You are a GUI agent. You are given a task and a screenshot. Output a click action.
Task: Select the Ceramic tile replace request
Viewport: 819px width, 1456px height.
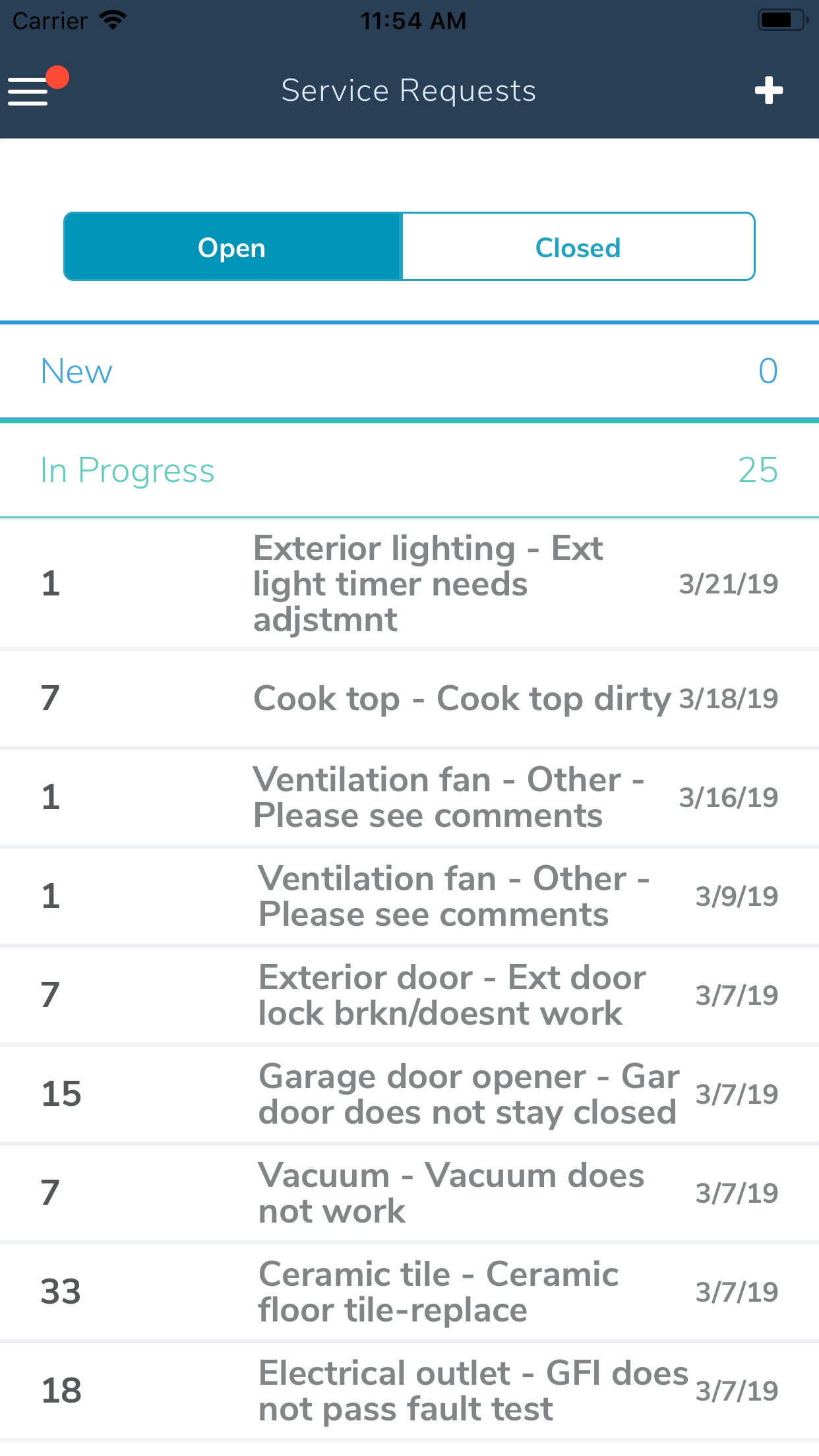409,1292
